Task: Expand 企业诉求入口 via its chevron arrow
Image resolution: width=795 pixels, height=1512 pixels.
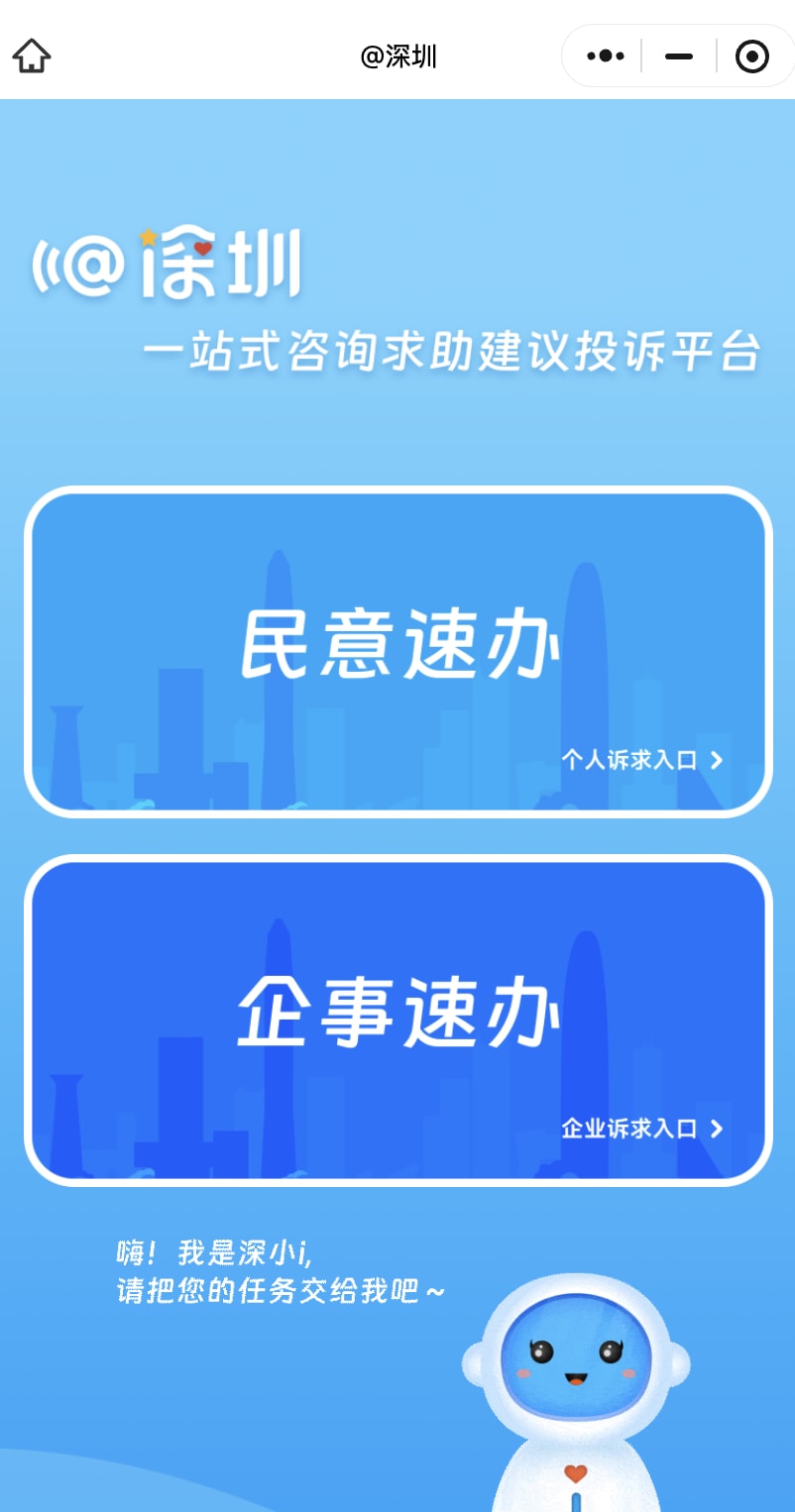Action: click(718, 1129)
